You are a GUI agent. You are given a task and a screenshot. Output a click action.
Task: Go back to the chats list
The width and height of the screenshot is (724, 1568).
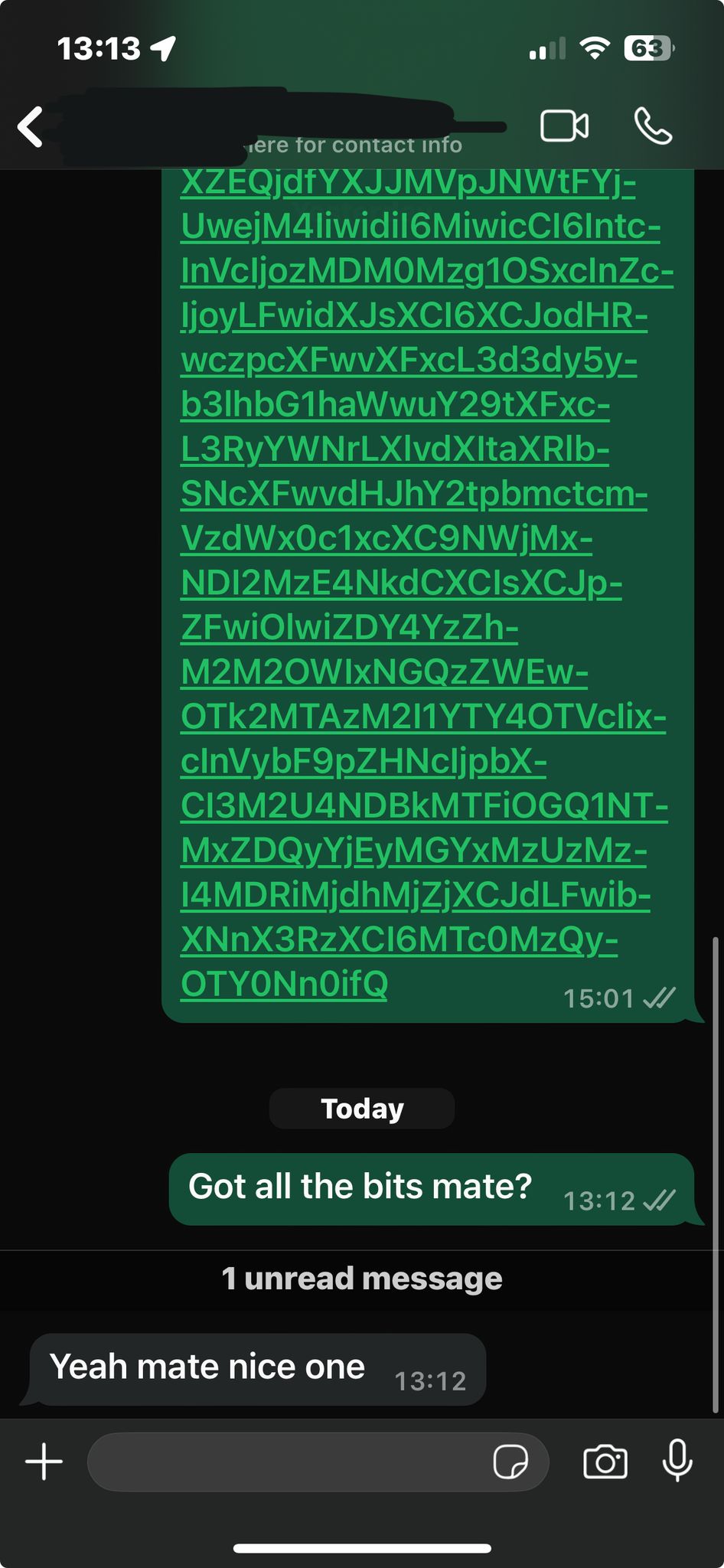click(31, 126)
